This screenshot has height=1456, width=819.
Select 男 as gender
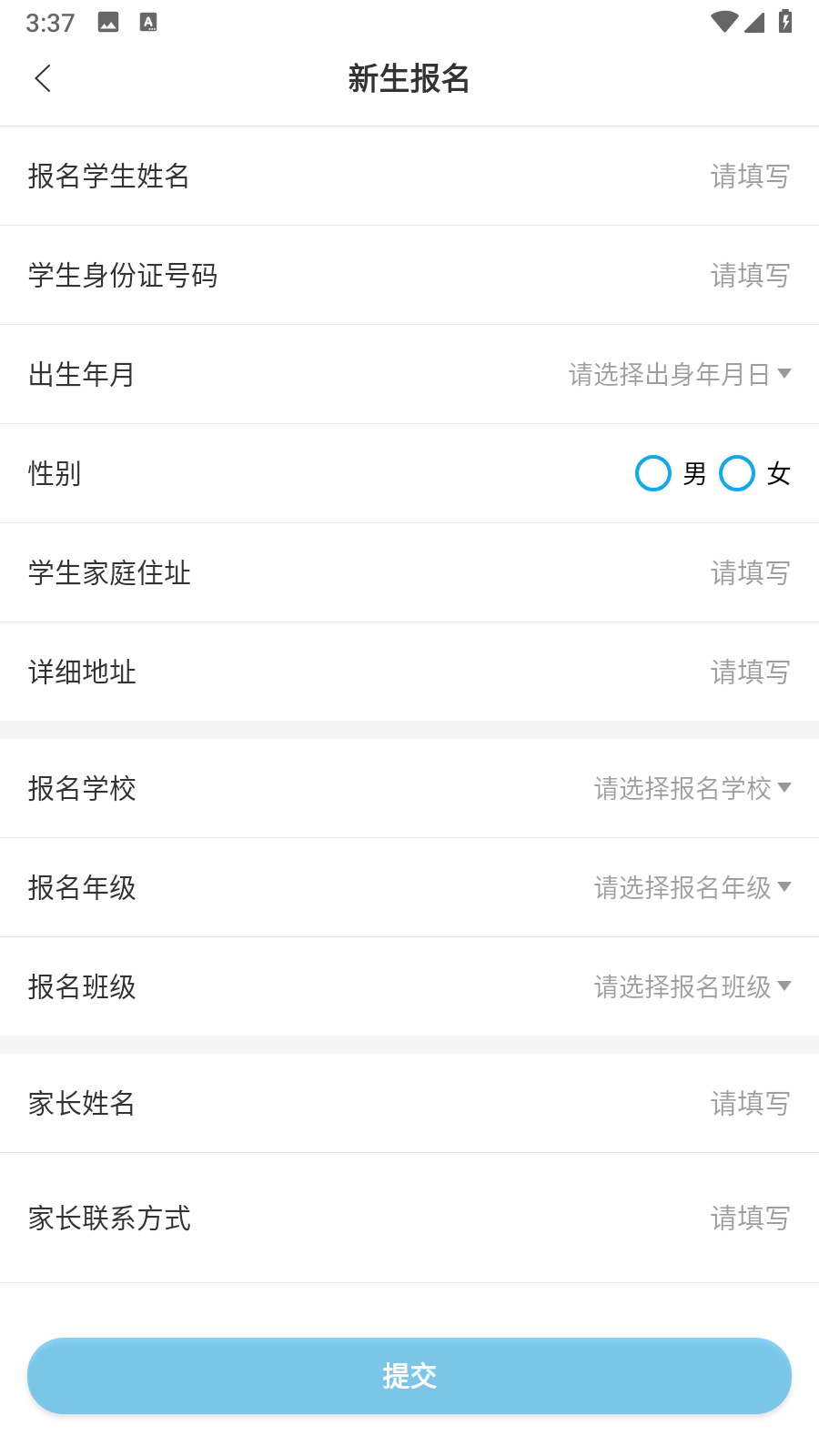tap(653, 473)
